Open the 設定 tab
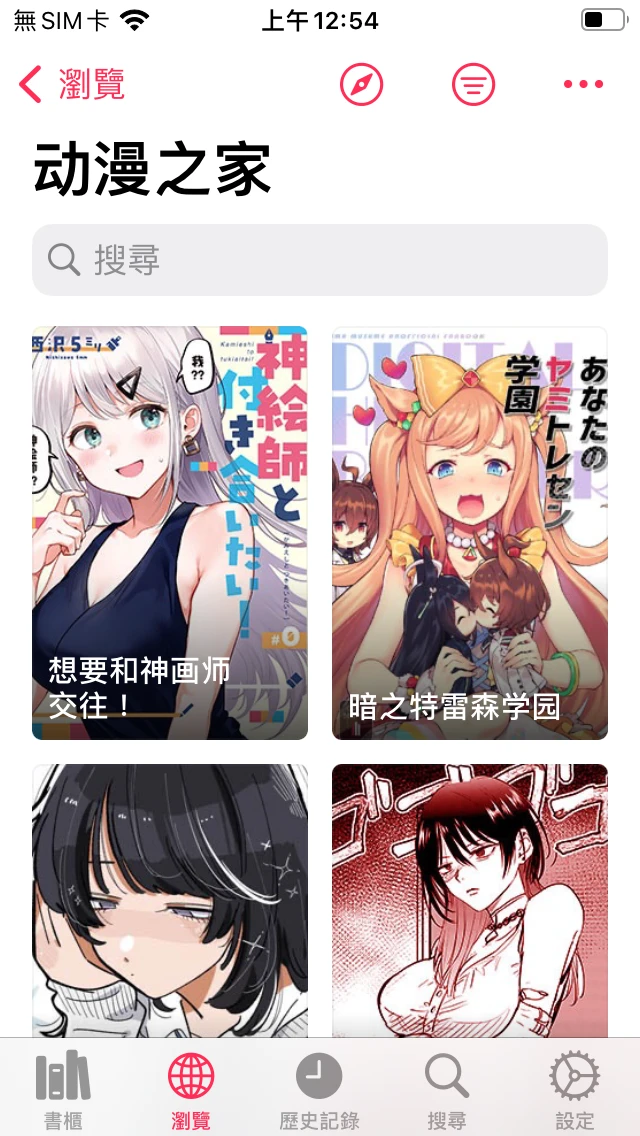 click(575, 1090)
